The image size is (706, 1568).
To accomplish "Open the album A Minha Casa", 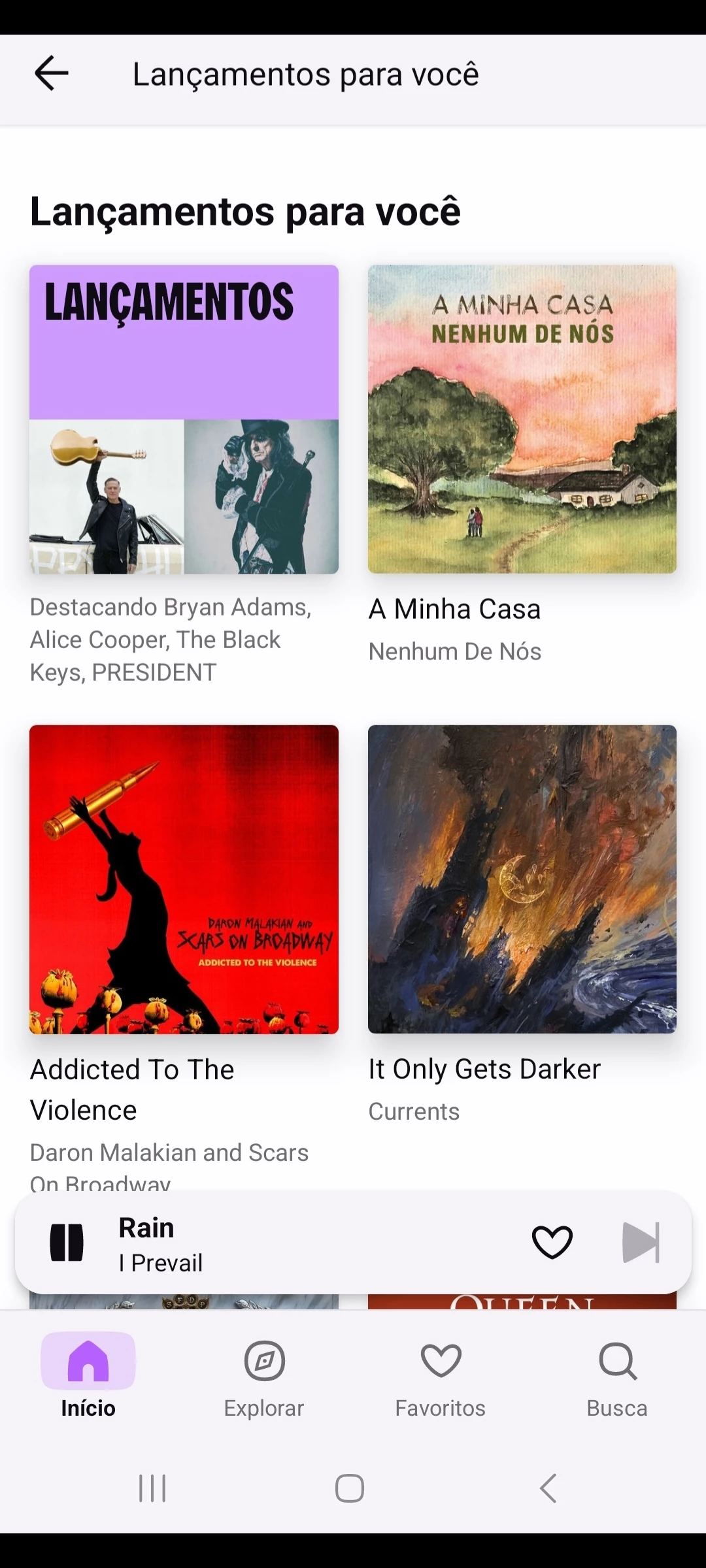I will click(522, 419).
